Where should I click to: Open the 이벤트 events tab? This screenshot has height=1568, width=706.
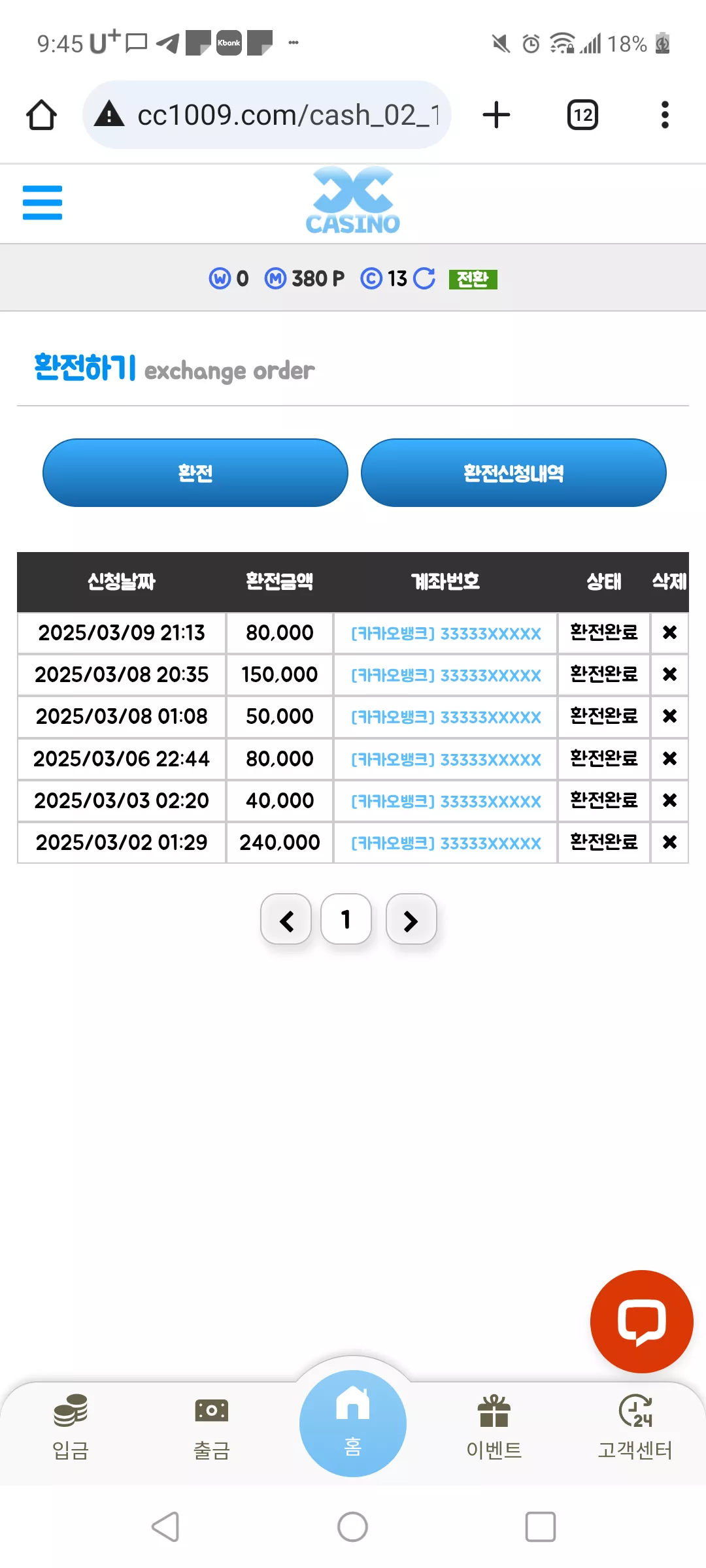(x=494, y=1428)
